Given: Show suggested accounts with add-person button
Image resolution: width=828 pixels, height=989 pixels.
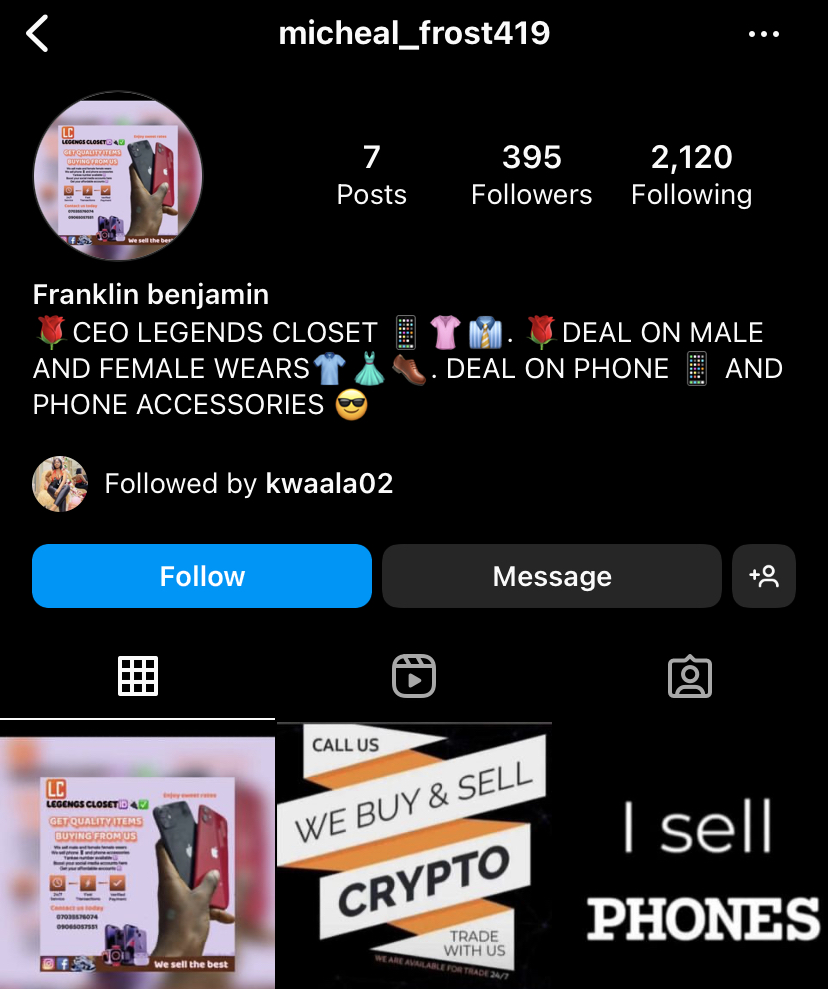Looking at the screenshot, I should pos(764,576).
